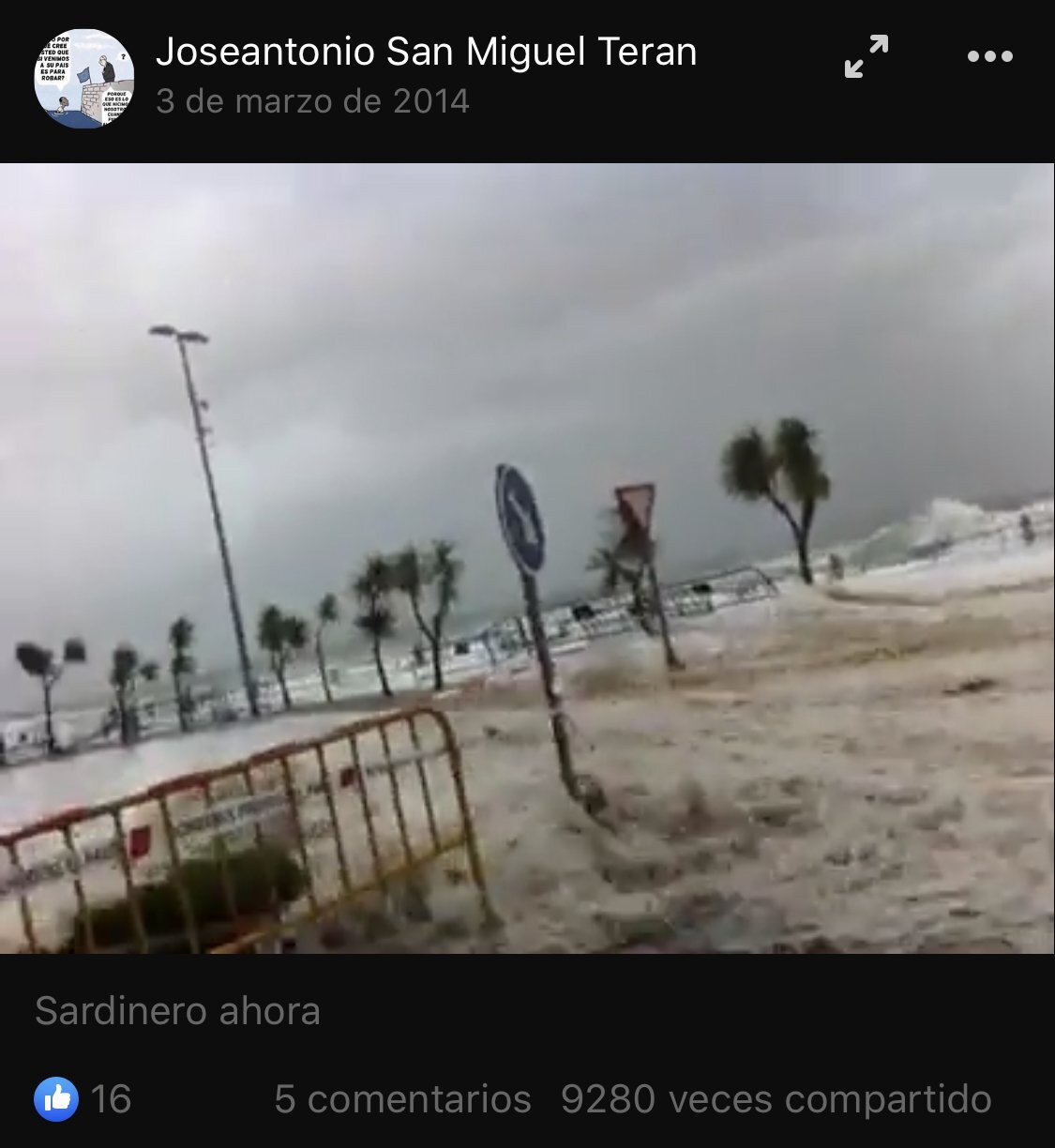
Task: View the 16 like reactions
Action: coord(83,1099)
